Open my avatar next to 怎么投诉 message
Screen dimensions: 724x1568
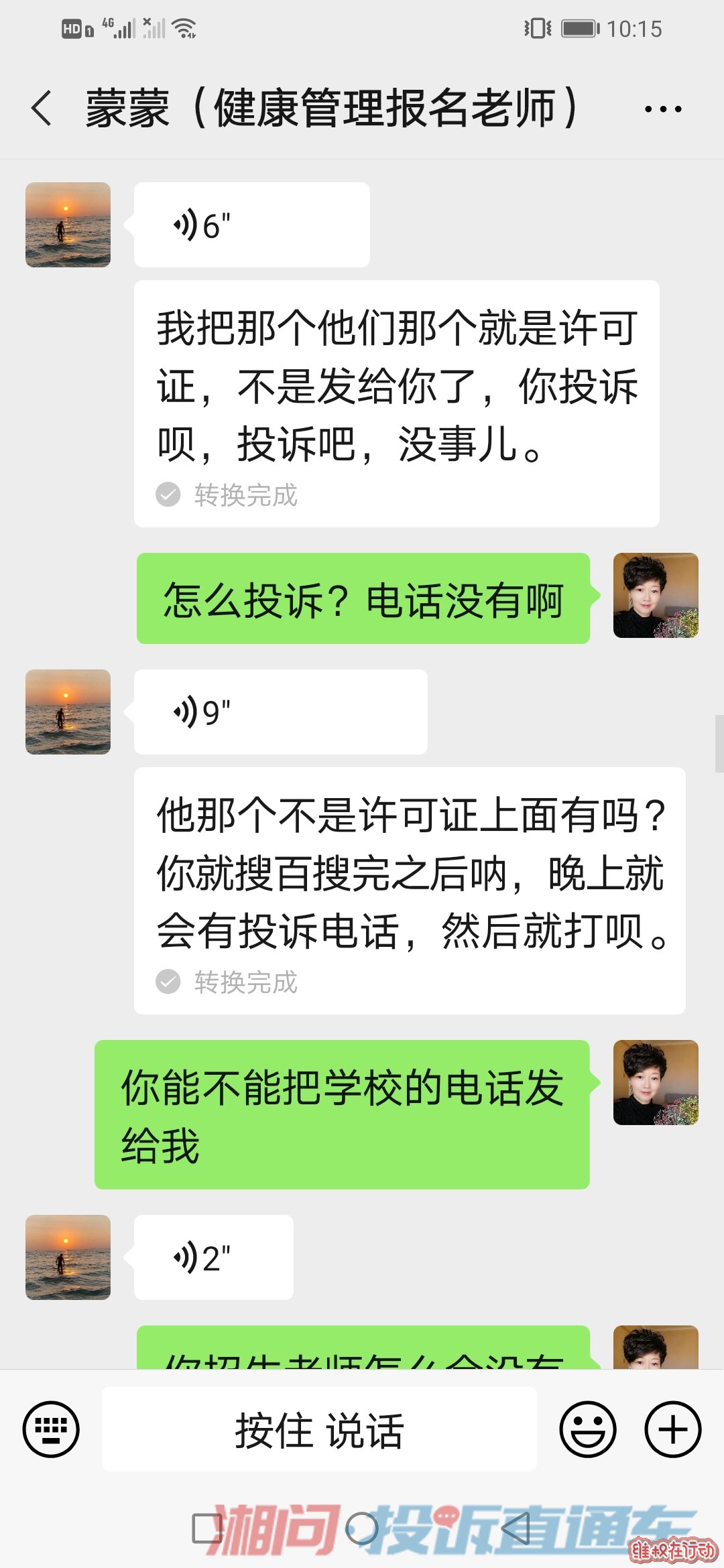click(x=656, y=595)
